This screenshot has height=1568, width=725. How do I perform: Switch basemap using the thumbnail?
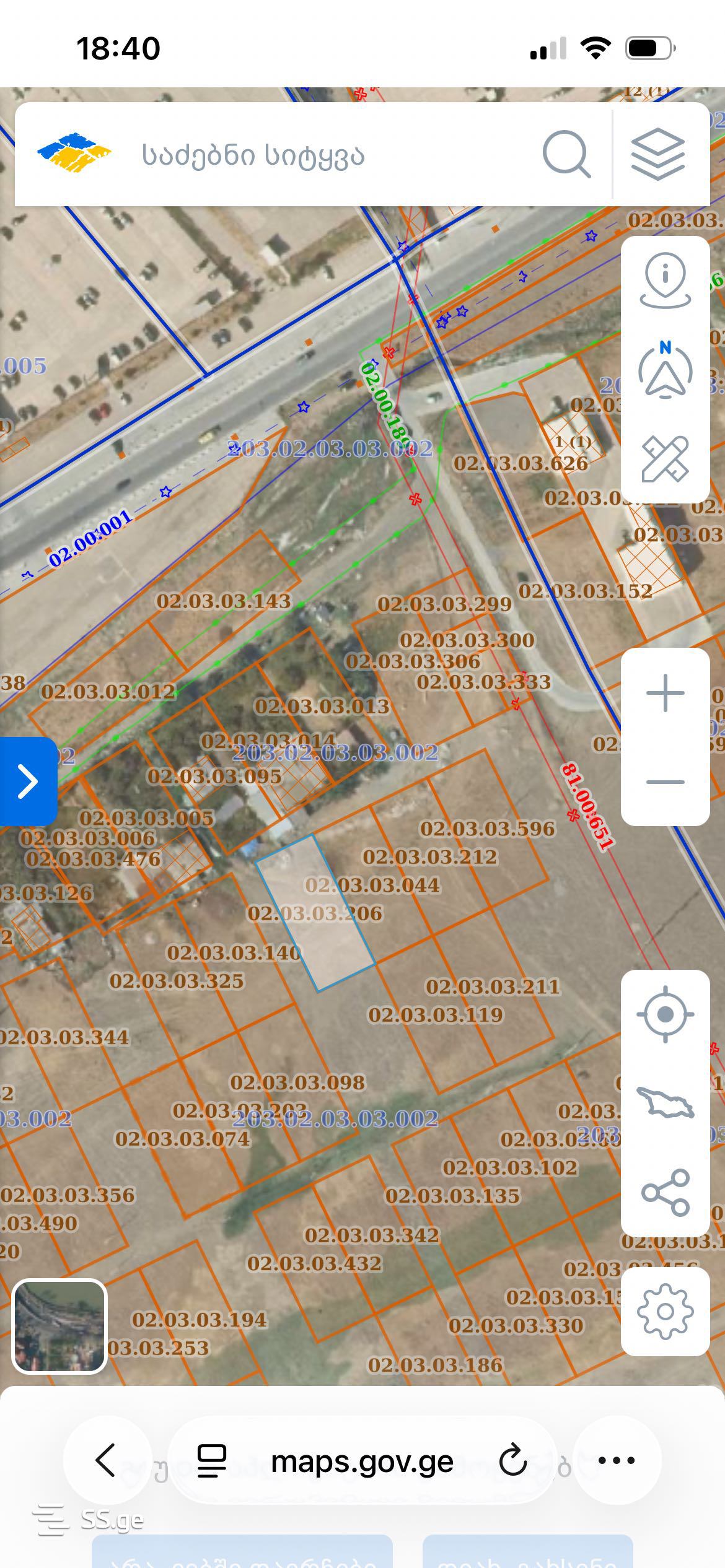point(59,1326)
